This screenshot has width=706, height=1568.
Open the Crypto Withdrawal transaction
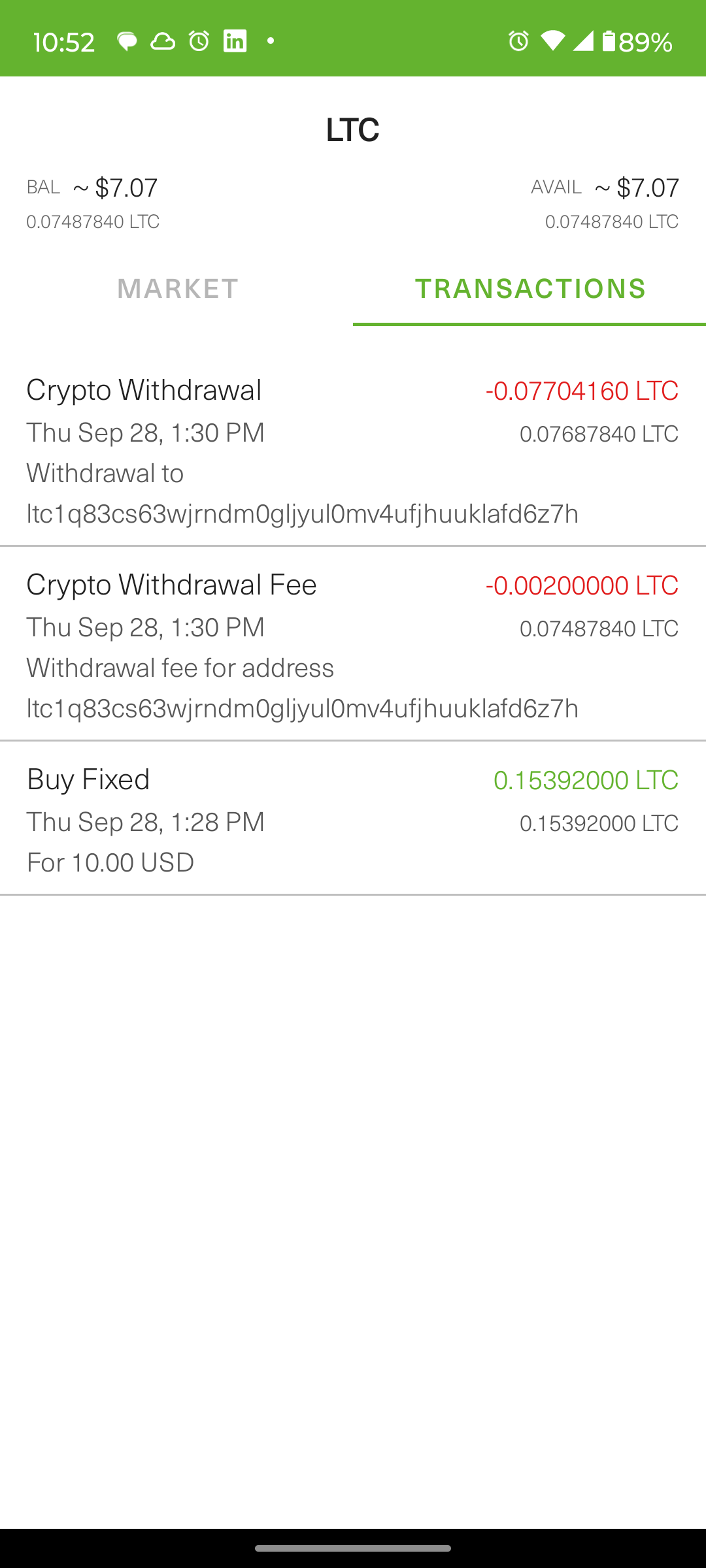[353, 451]
